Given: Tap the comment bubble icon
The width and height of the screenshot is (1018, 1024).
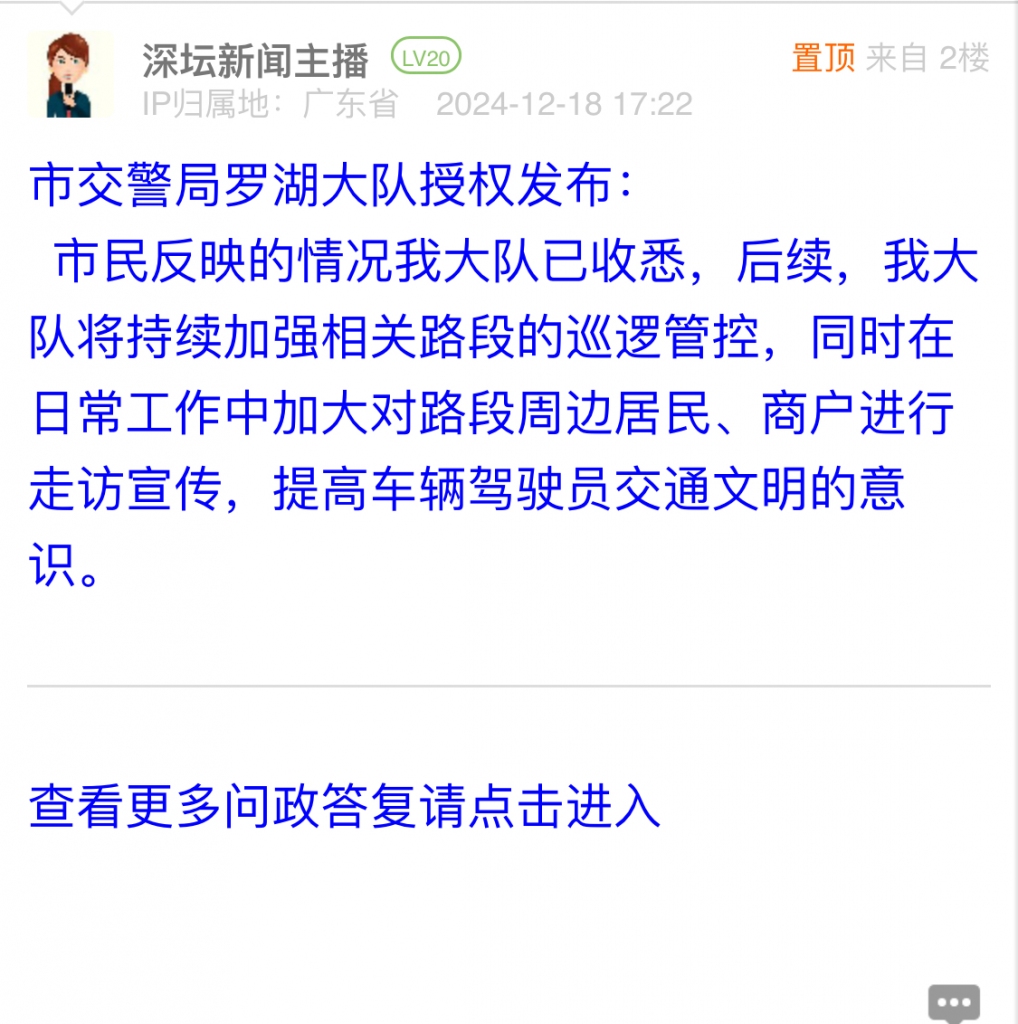Looking at the screenshot, I should pyautogui.click(x=953, y=1003).
